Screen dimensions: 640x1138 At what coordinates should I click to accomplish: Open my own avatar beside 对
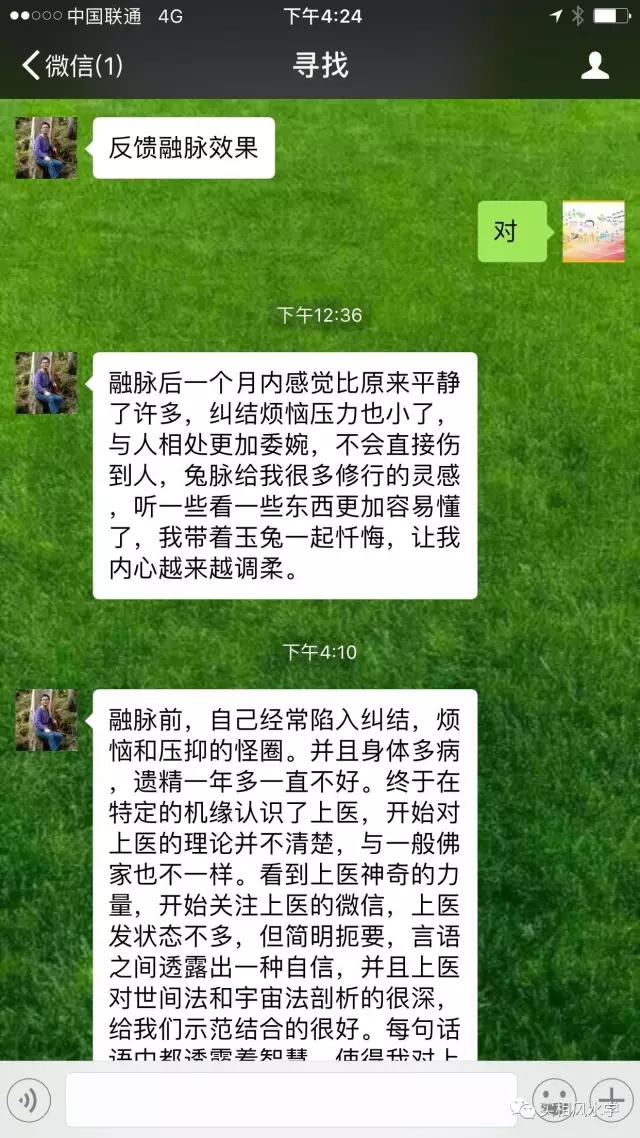(593, 231)
